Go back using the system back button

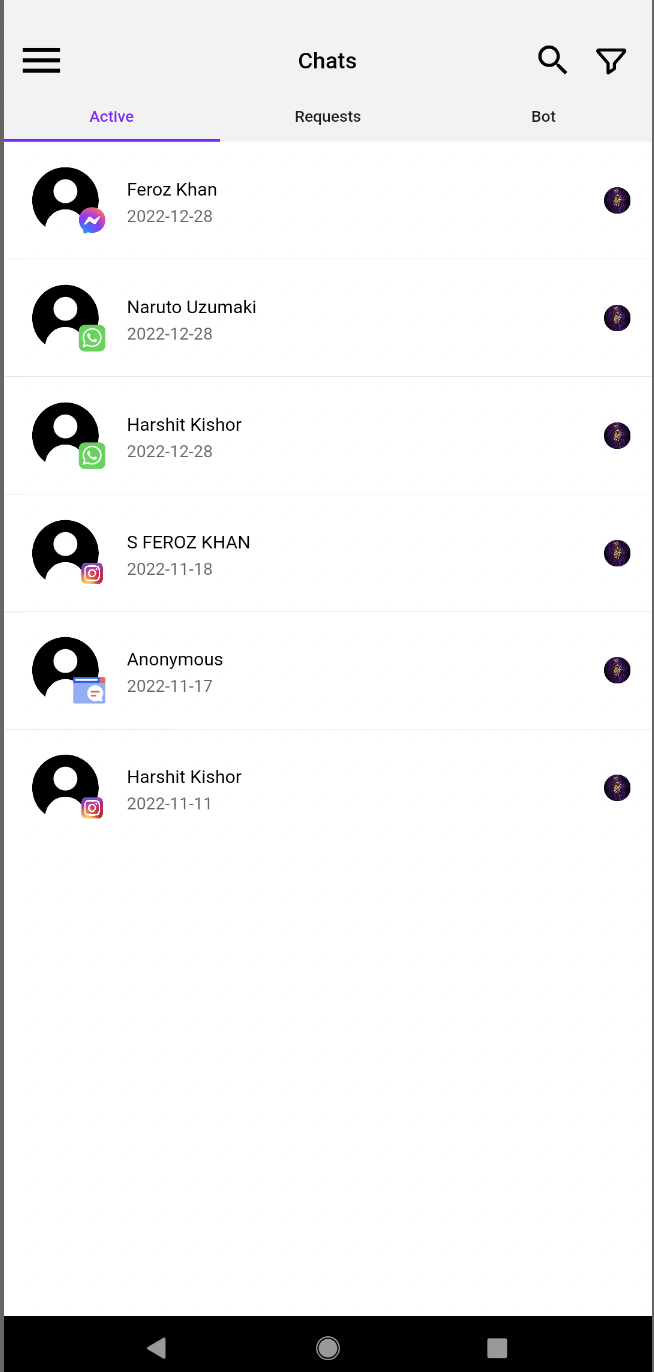pos(157,1347)
